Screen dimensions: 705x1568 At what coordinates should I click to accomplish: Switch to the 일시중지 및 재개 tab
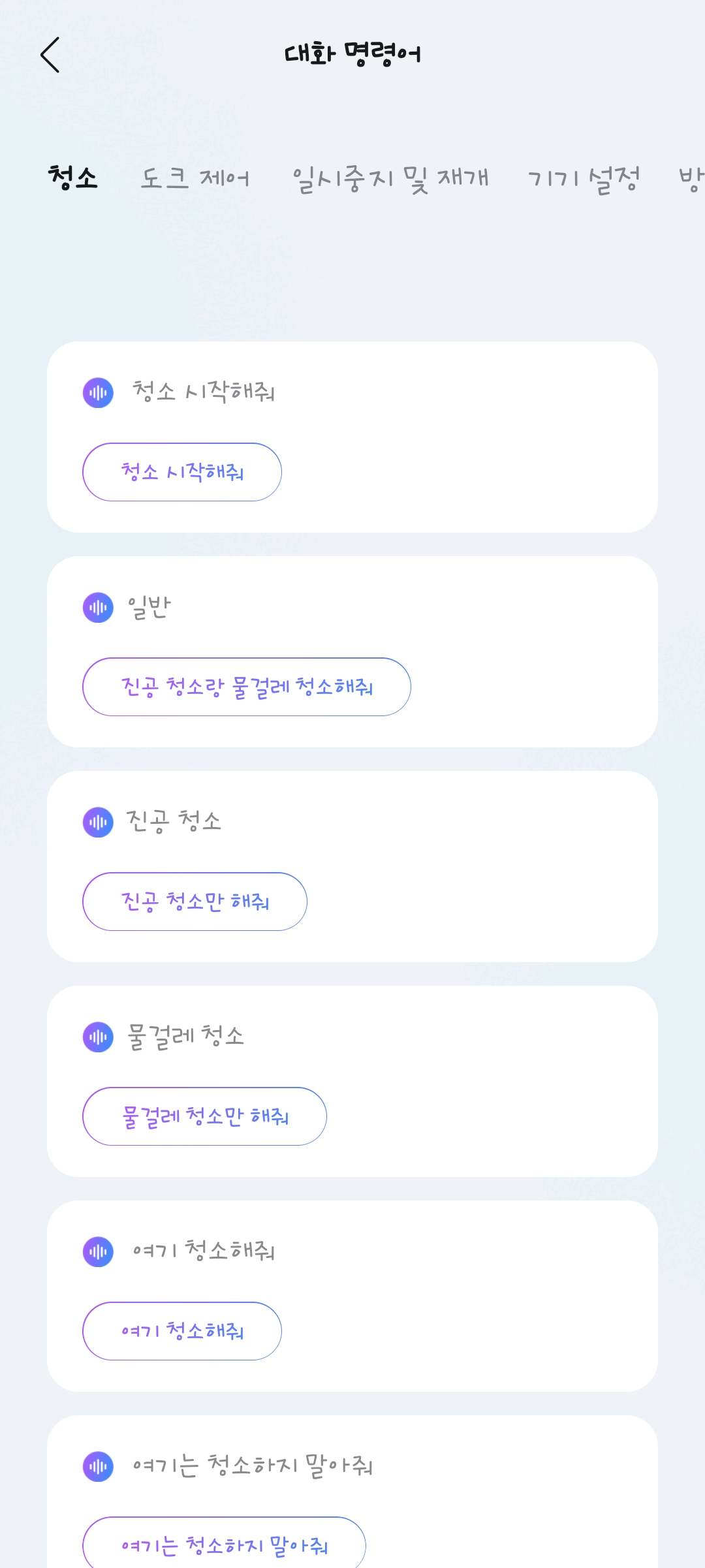390,179
